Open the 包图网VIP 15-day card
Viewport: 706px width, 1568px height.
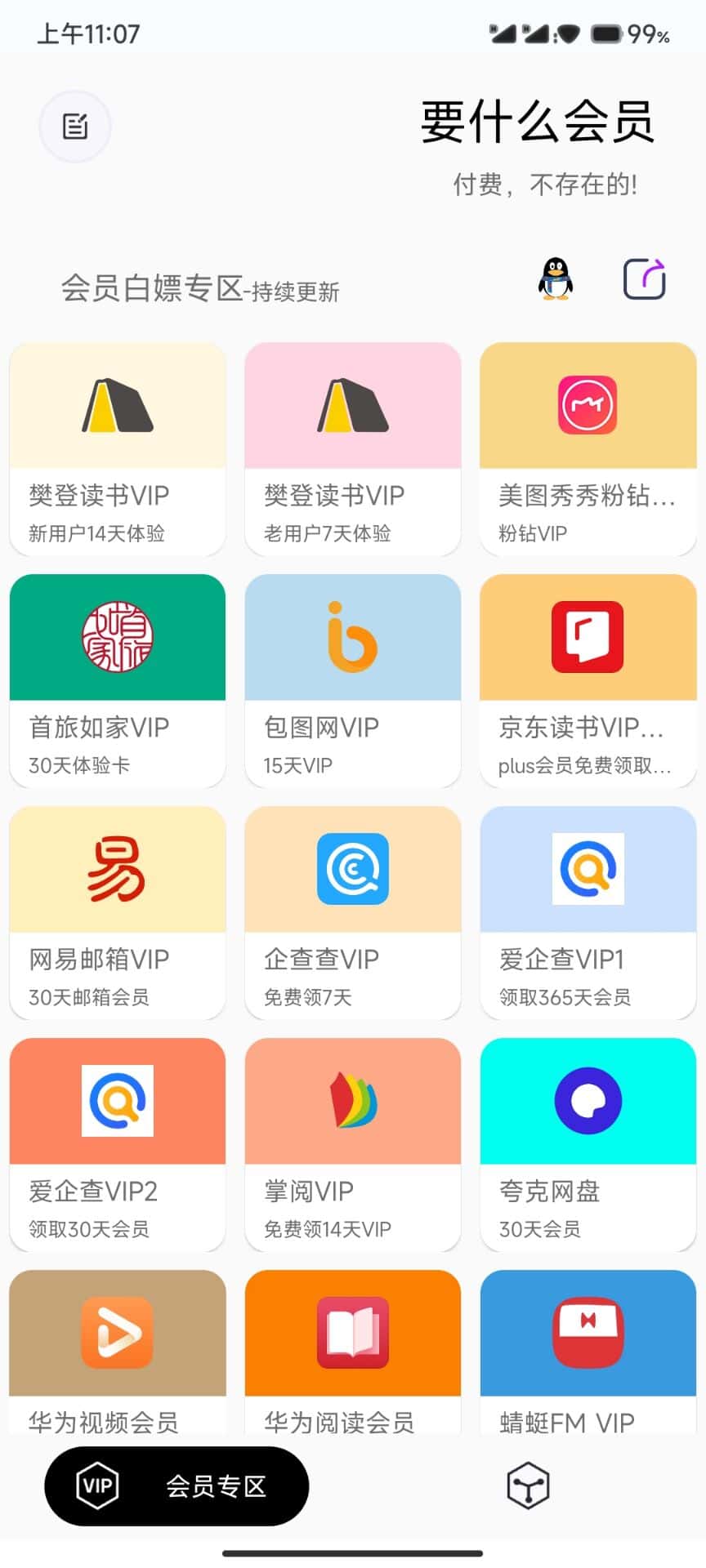(353, 680)
